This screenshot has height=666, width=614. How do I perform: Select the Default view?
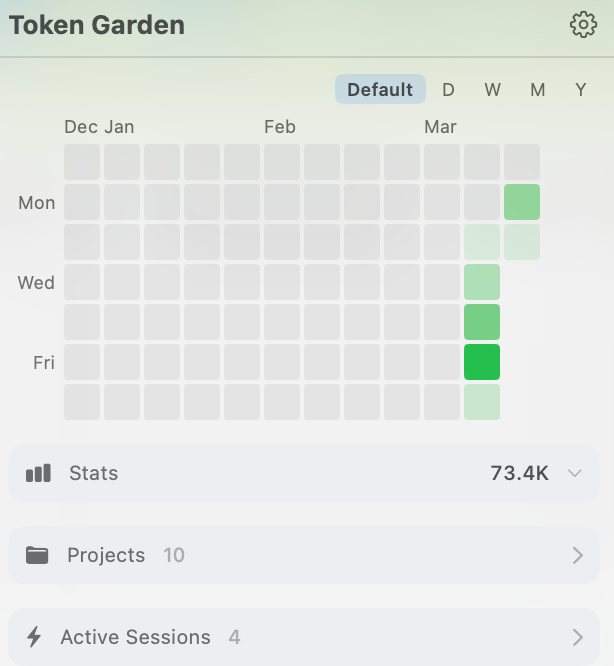pyautogui.click(x=380, y=90)
